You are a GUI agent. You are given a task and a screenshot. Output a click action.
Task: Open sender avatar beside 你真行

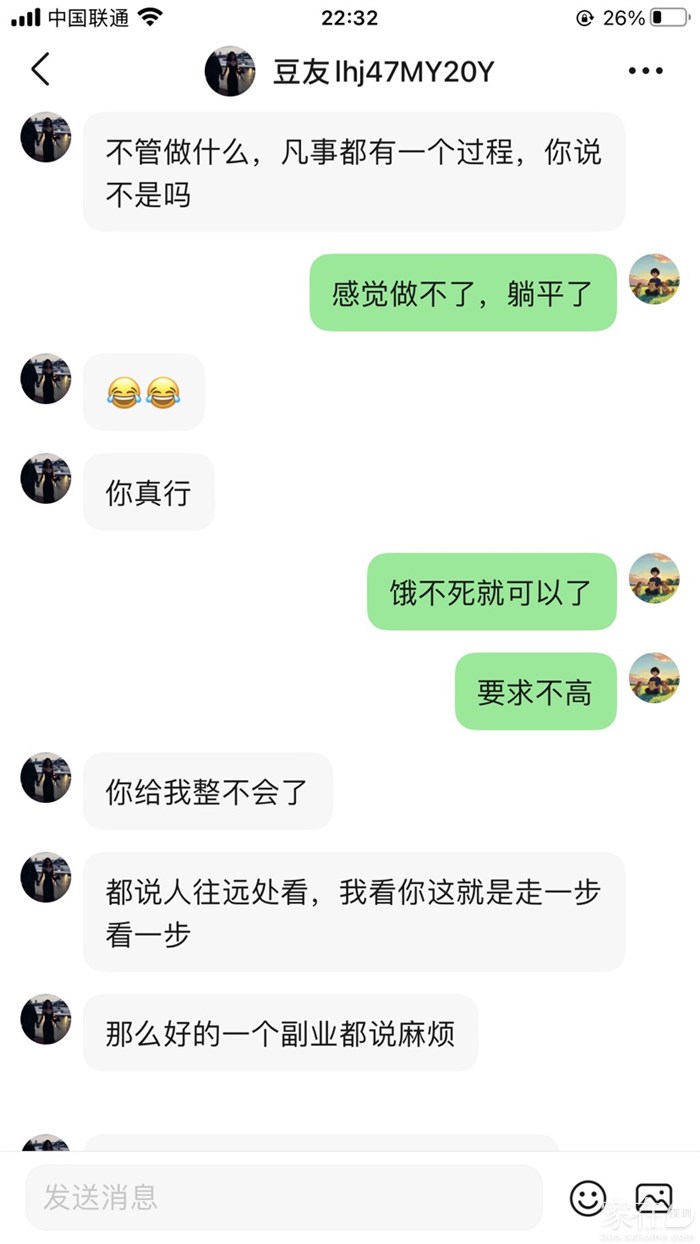tap(46, 479)
